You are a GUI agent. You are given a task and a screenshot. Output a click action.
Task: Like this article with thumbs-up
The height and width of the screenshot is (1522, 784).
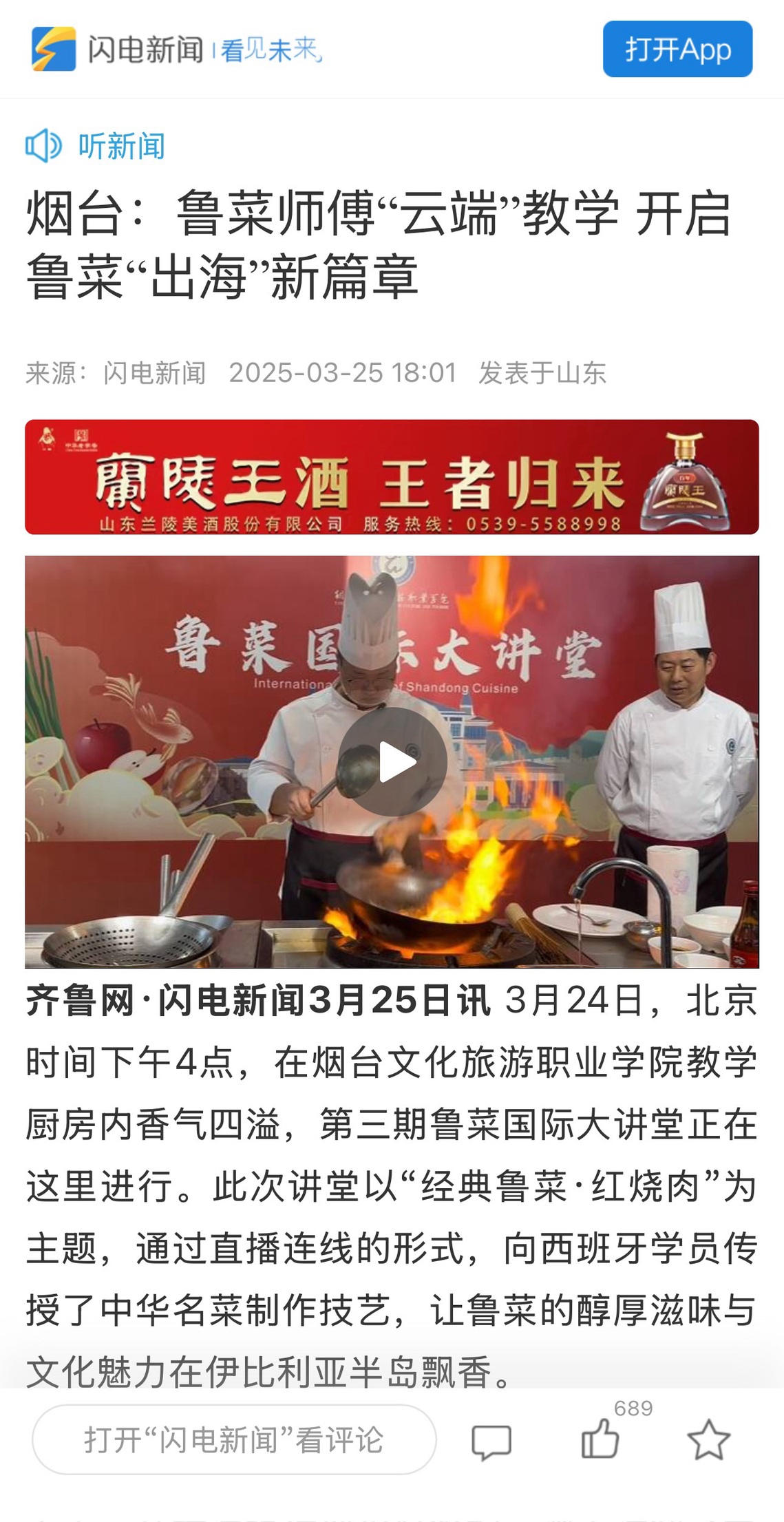pos(600,1439)
